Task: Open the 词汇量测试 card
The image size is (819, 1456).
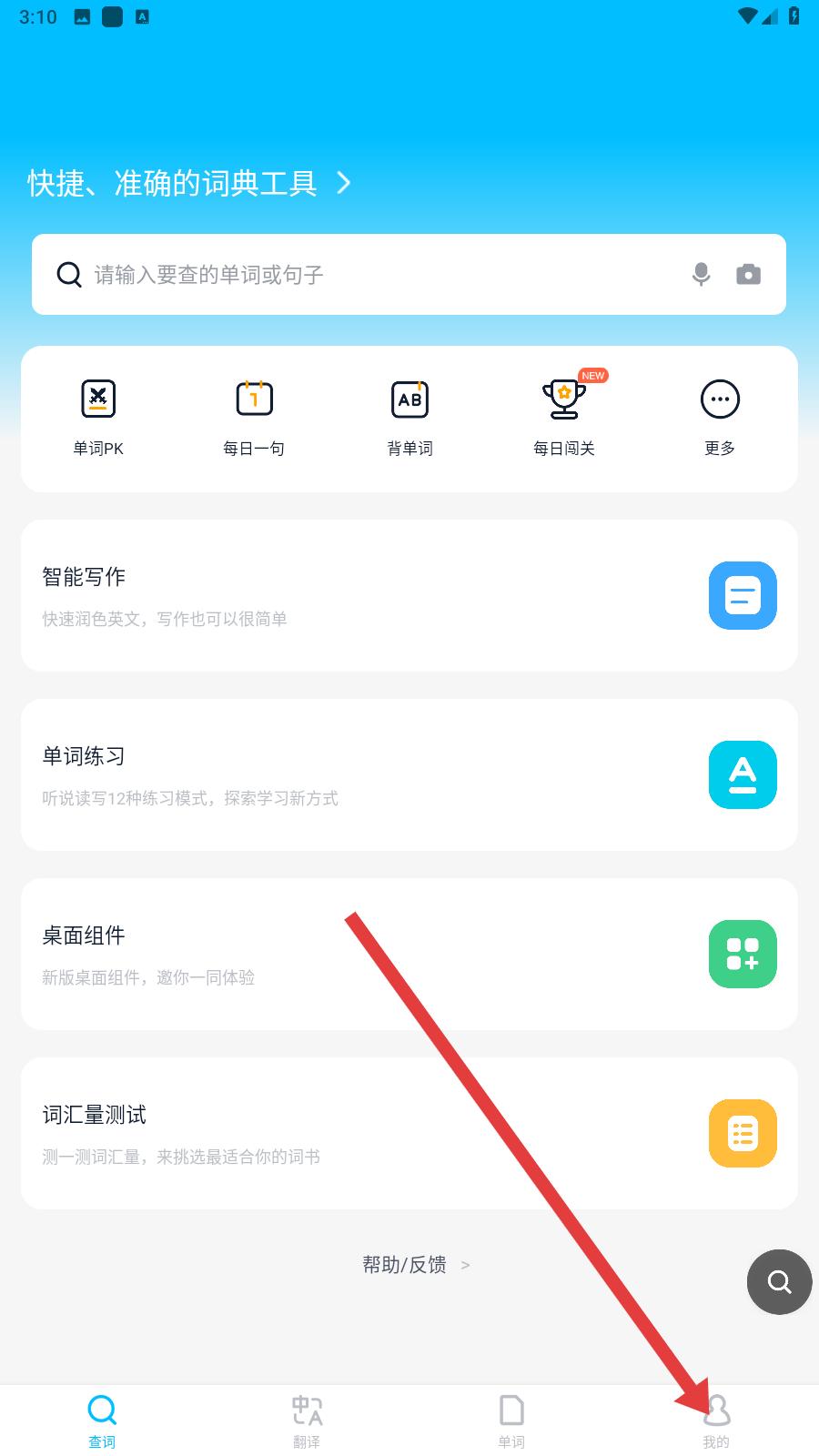Action: coord(409,1134)
